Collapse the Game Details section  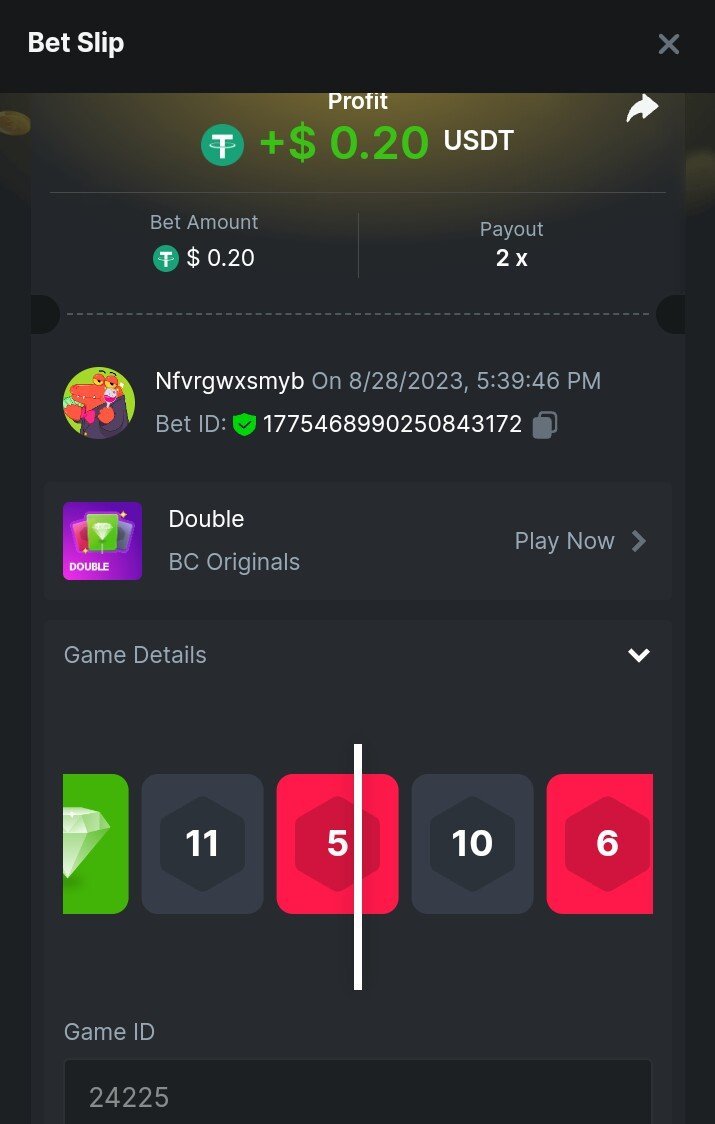click(638, 655)
